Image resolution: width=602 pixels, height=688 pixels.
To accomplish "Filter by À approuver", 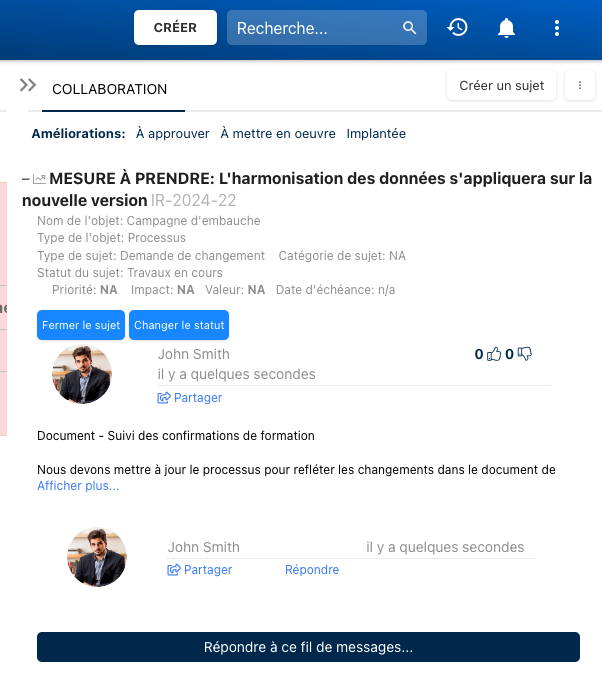I will pyautogui.click(x=173, y=133).
